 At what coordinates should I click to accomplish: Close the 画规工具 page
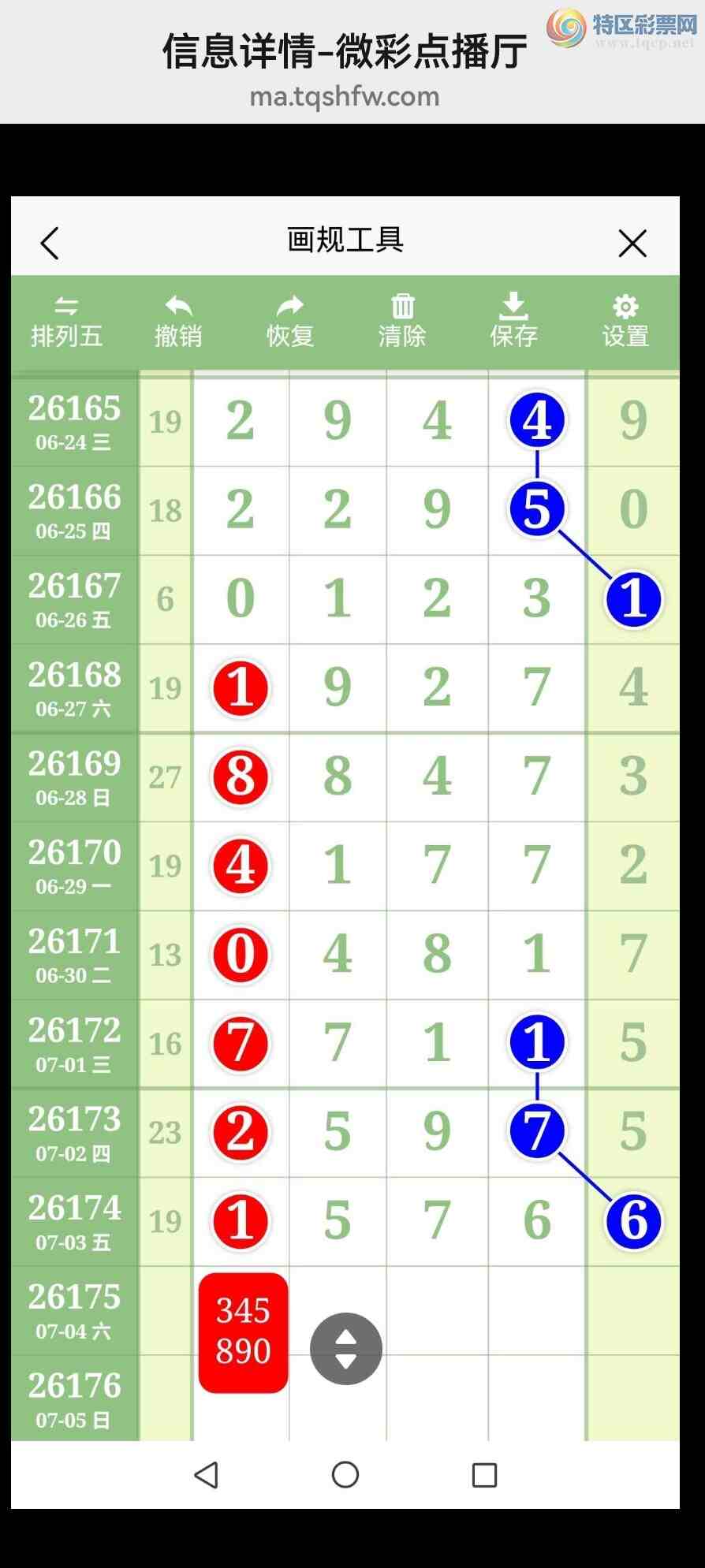[632, 243]
